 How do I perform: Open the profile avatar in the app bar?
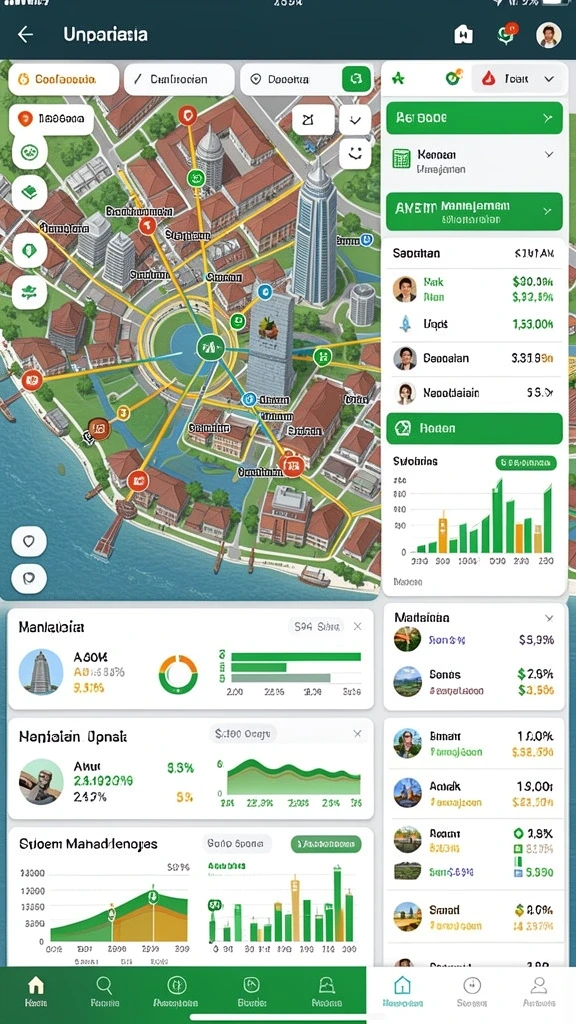pyautogui.click(x=548, y=35)
